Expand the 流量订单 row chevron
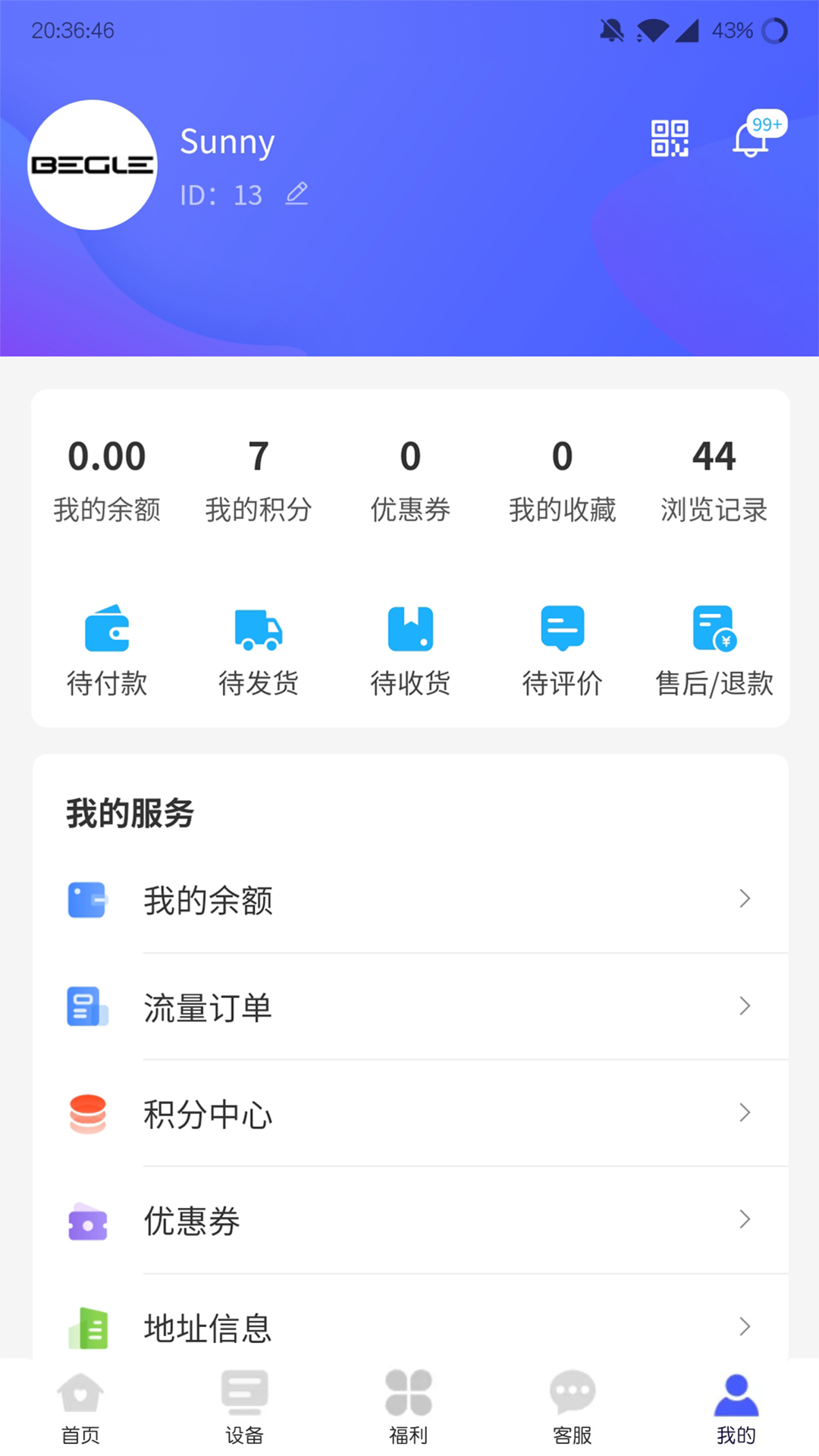This screenshot has height=1456, width=819. 744,1007
